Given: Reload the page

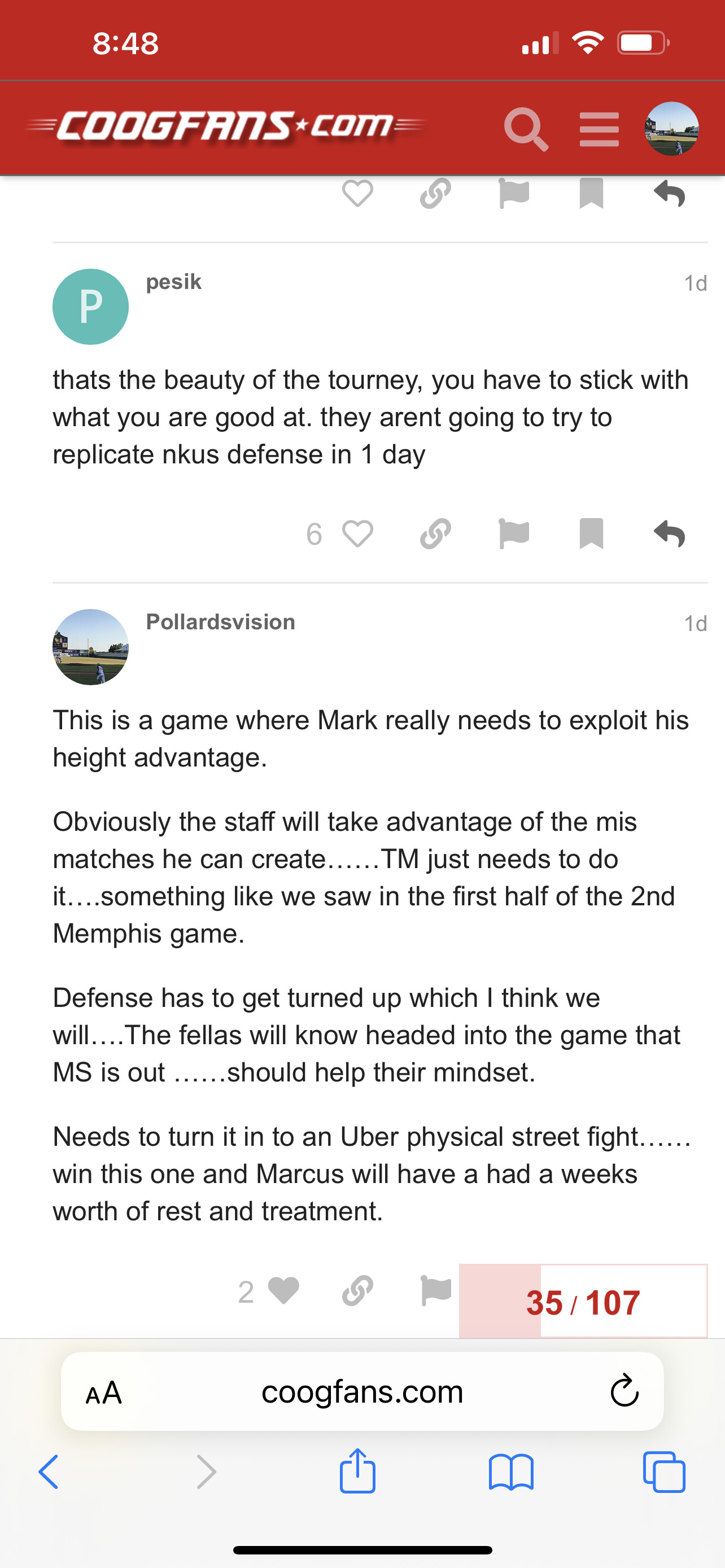Looking at the screenshot, I should tap(624, 1391).
